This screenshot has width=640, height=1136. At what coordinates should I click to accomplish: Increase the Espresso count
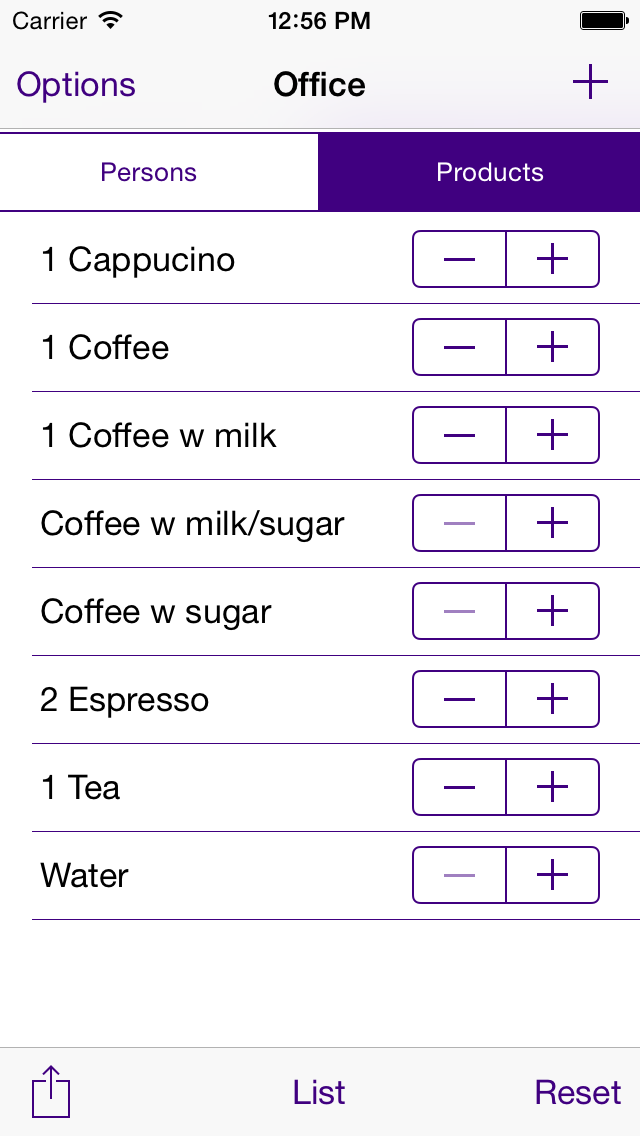tap(552, 700)
